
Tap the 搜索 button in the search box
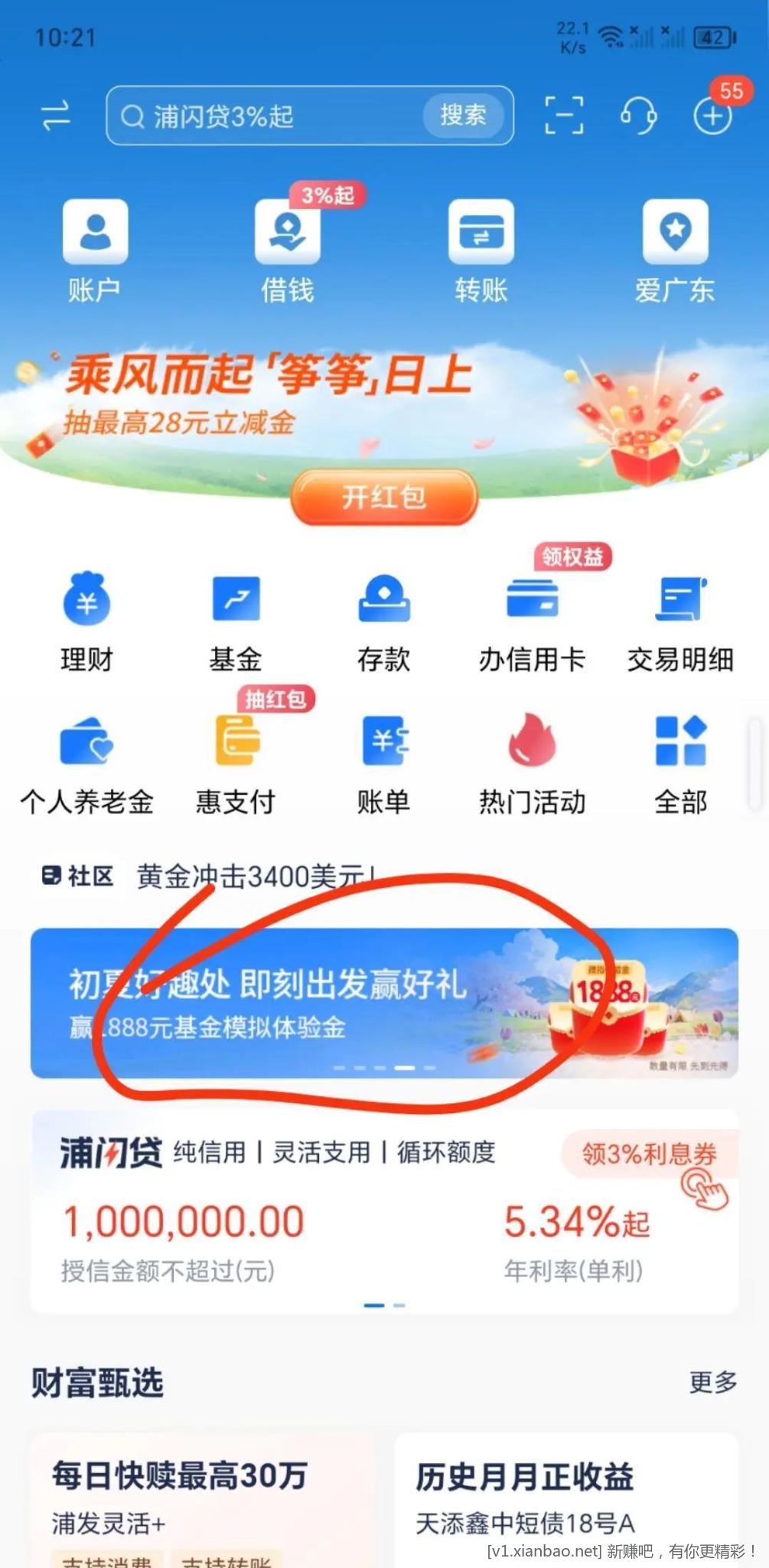click(x=463, y=116)
